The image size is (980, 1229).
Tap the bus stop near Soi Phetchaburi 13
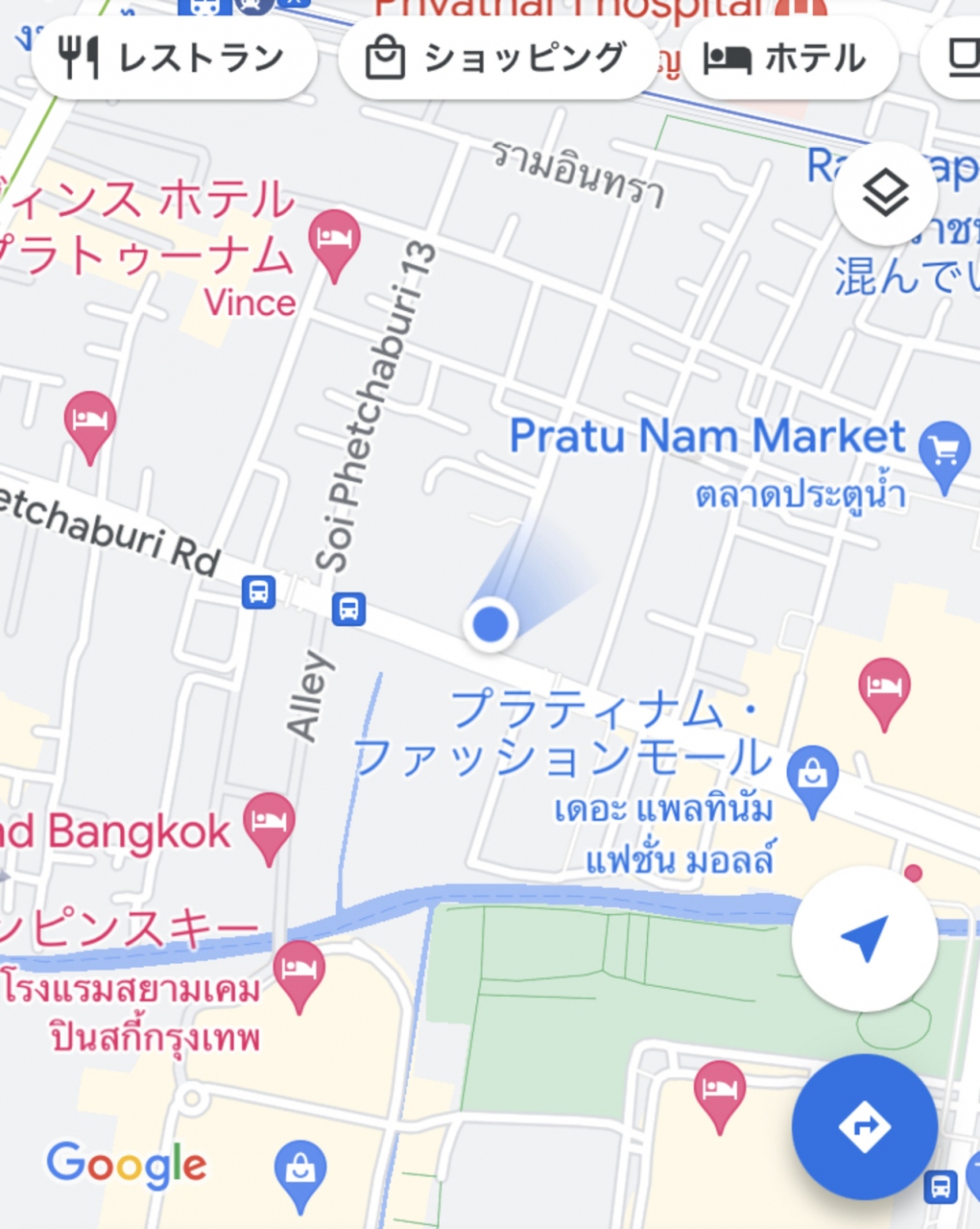pos(348,609)
